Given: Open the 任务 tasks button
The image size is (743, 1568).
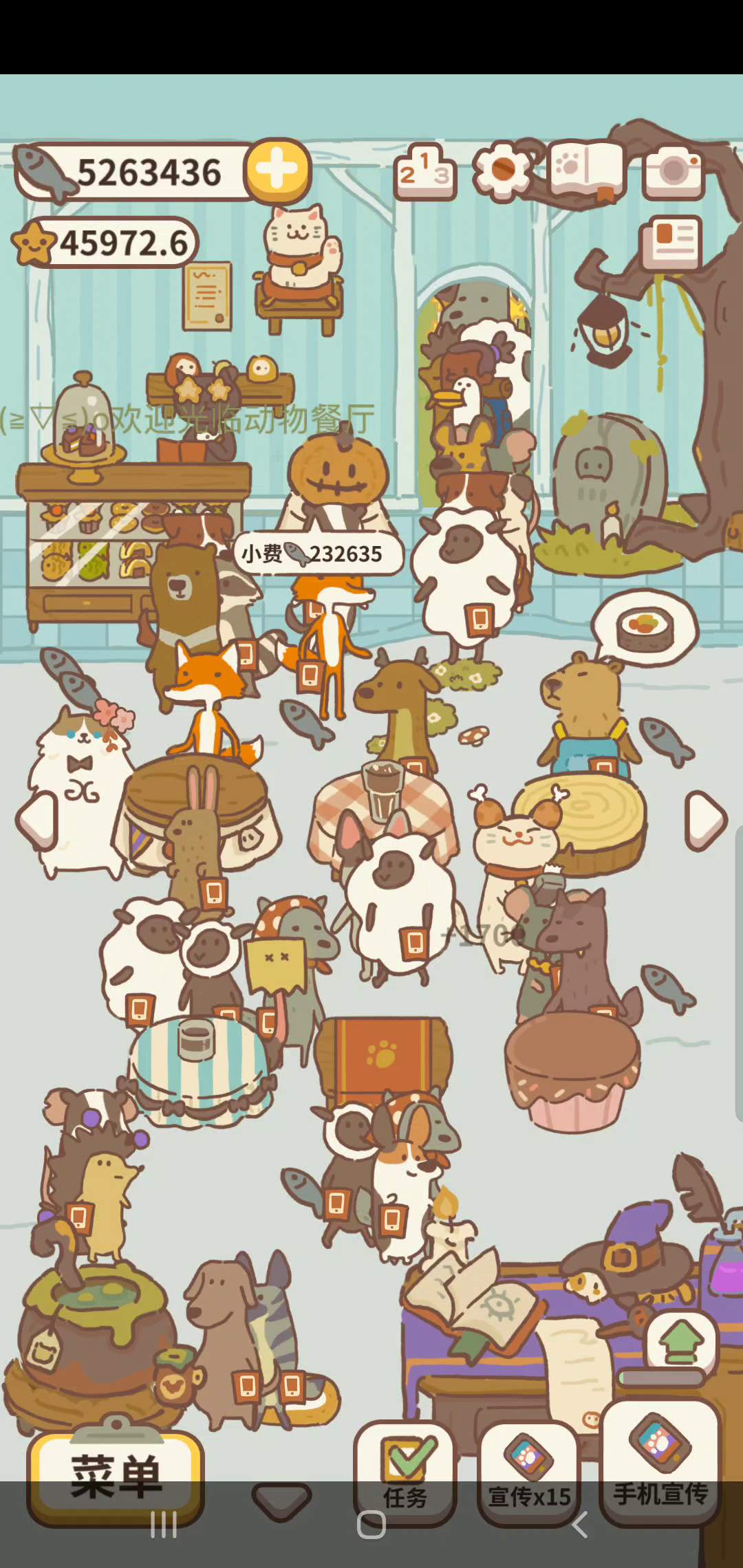Looking at the screenshot, I should (x=405, y=1472).
